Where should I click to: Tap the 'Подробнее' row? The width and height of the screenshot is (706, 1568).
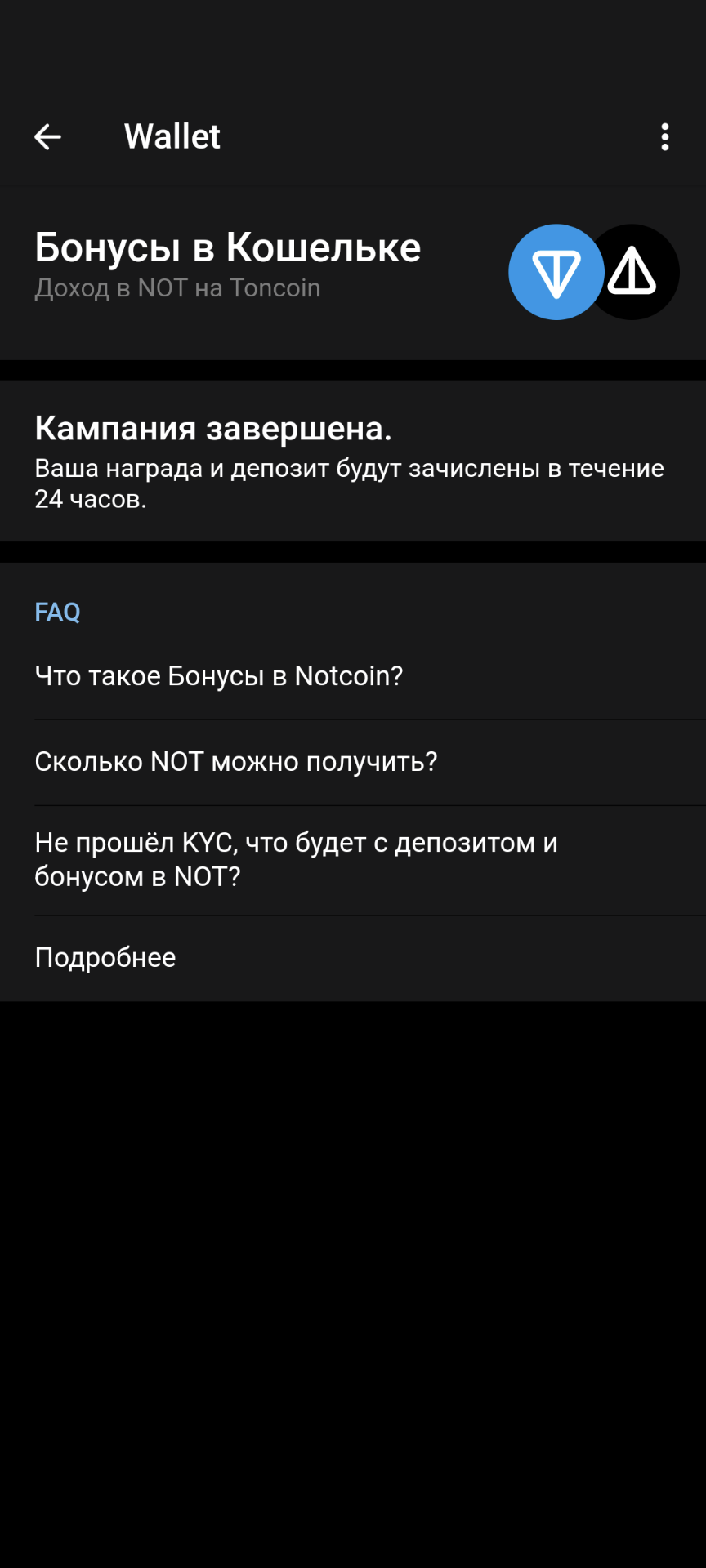tap(353, 958)
